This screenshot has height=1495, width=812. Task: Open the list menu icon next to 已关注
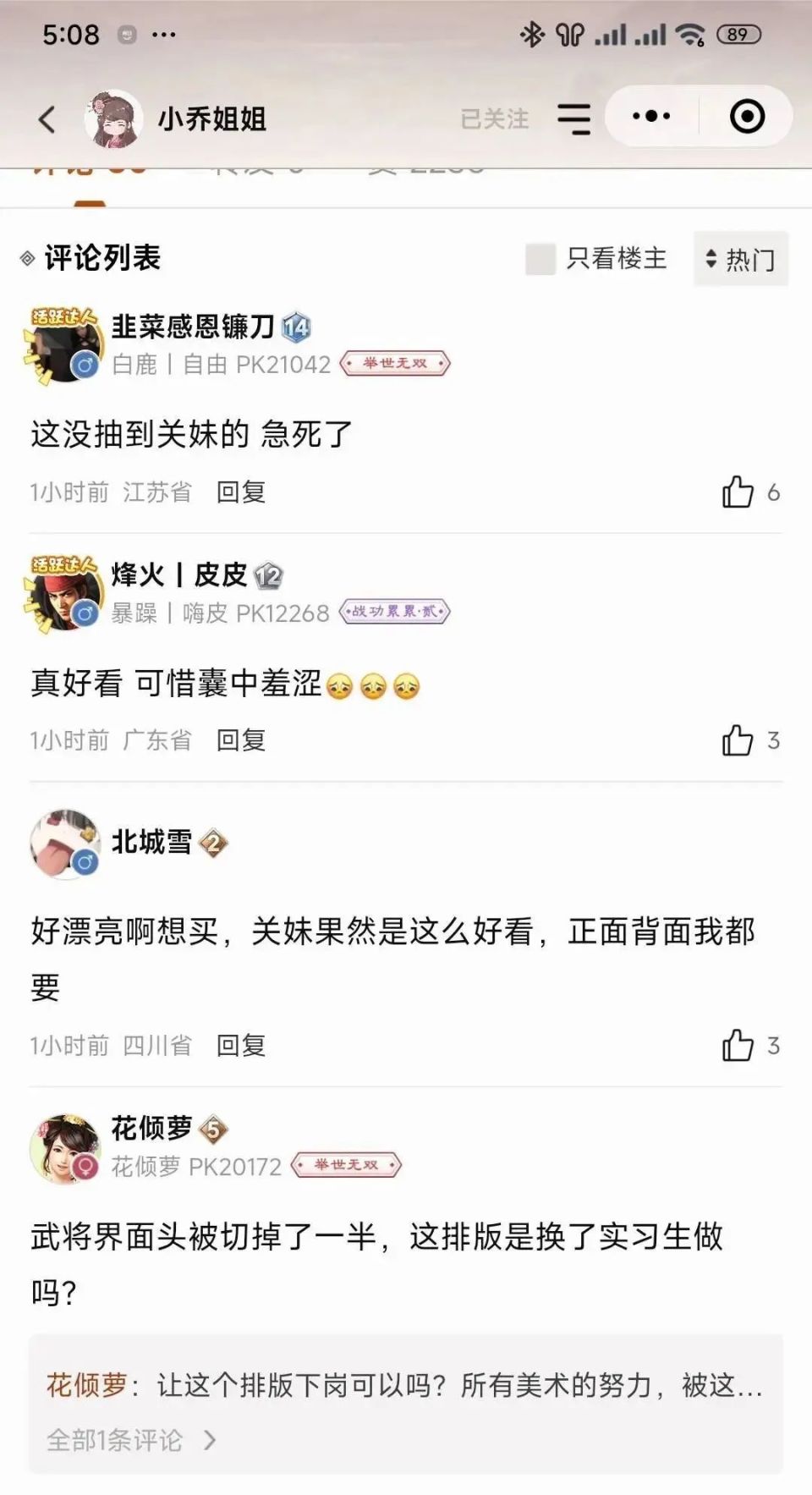tap(573, 118)
